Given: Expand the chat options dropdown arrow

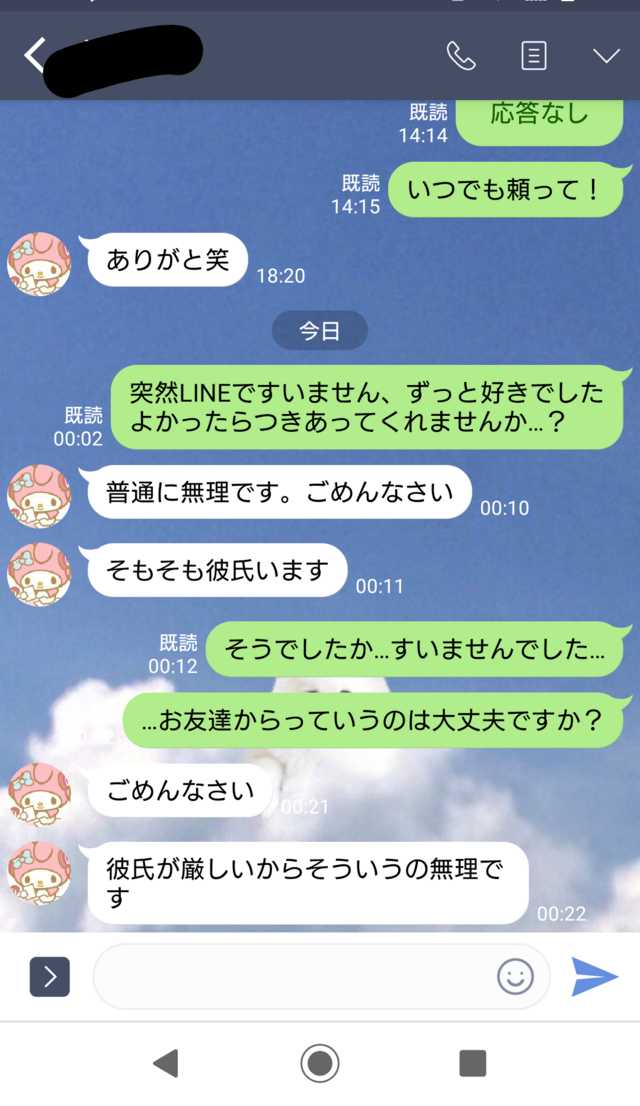Looking at the screenshot, I should (606, 56).
